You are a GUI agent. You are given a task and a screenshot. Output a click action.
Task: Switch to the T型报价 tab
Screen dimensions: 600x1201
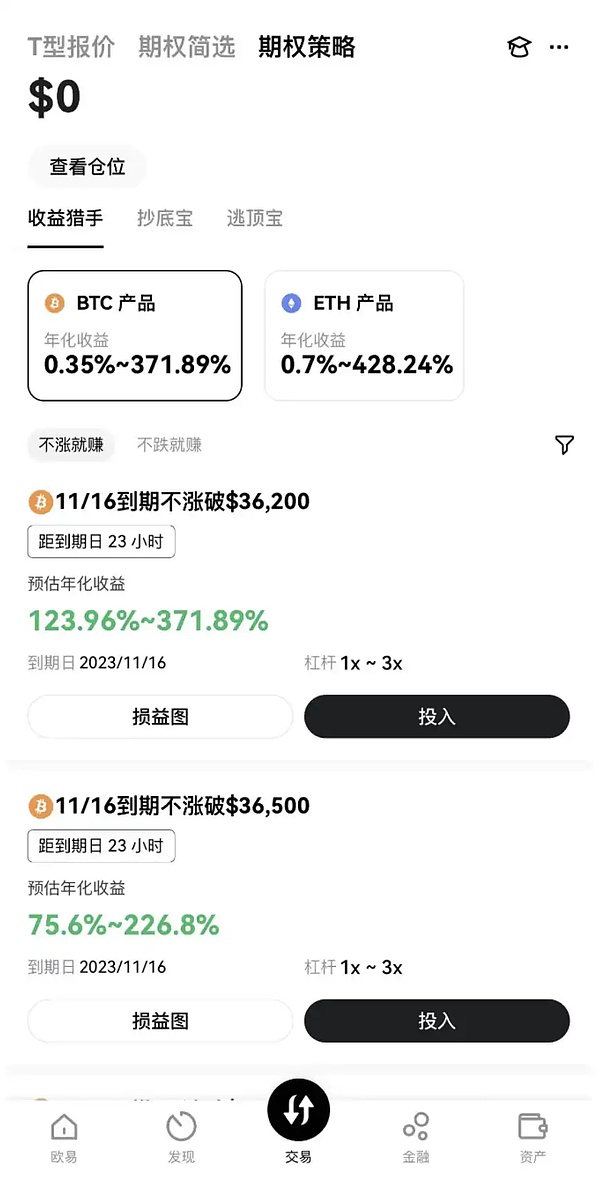click(71, 47)
